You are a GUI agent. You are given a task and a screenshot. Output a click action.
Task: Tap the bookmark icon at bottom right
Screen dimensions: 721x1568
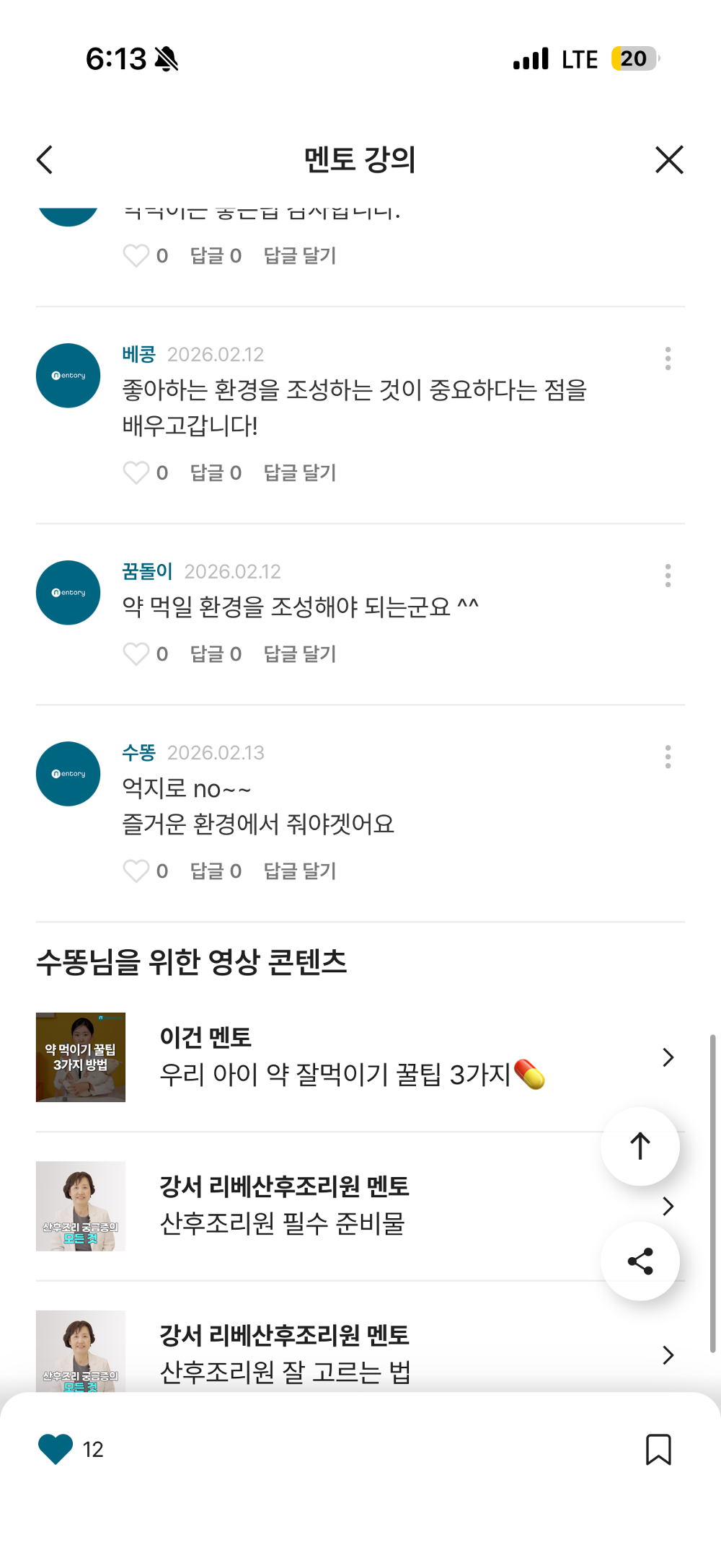click(x=660, y=1450)
